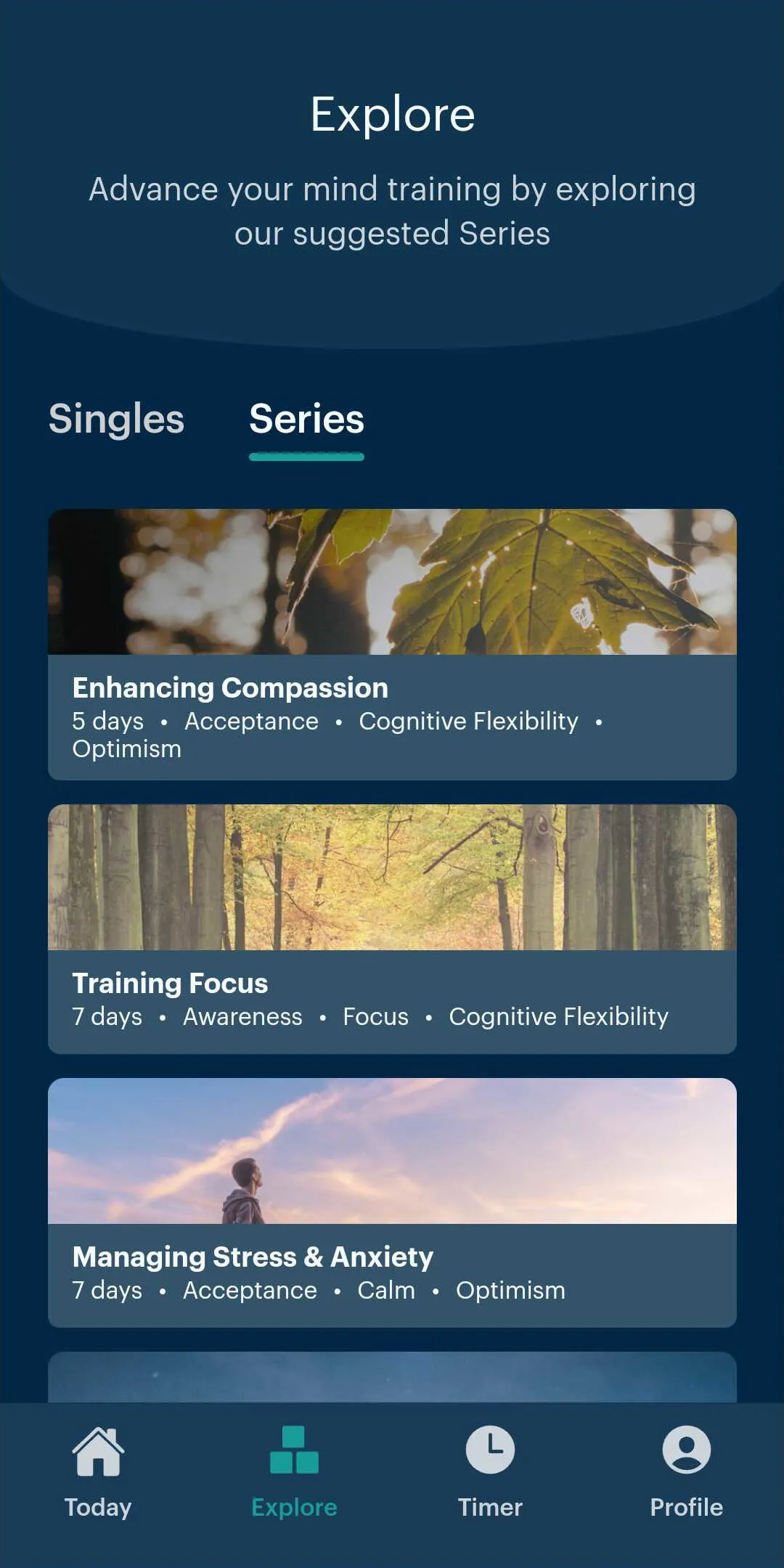Open Managing Stress & Anxiety series
784x1568 pixels.
(x=392, y=1203)
